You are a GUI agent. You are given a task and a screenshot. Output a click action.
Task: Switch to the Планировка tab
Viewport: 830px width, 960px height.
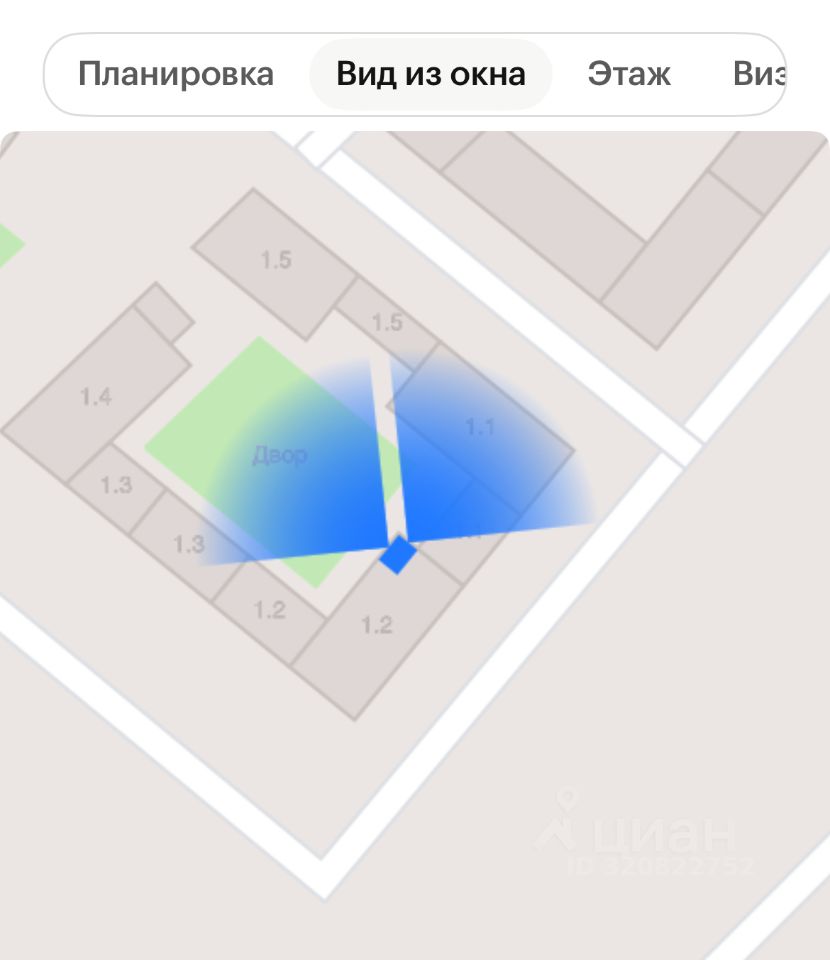pos(176,75)
